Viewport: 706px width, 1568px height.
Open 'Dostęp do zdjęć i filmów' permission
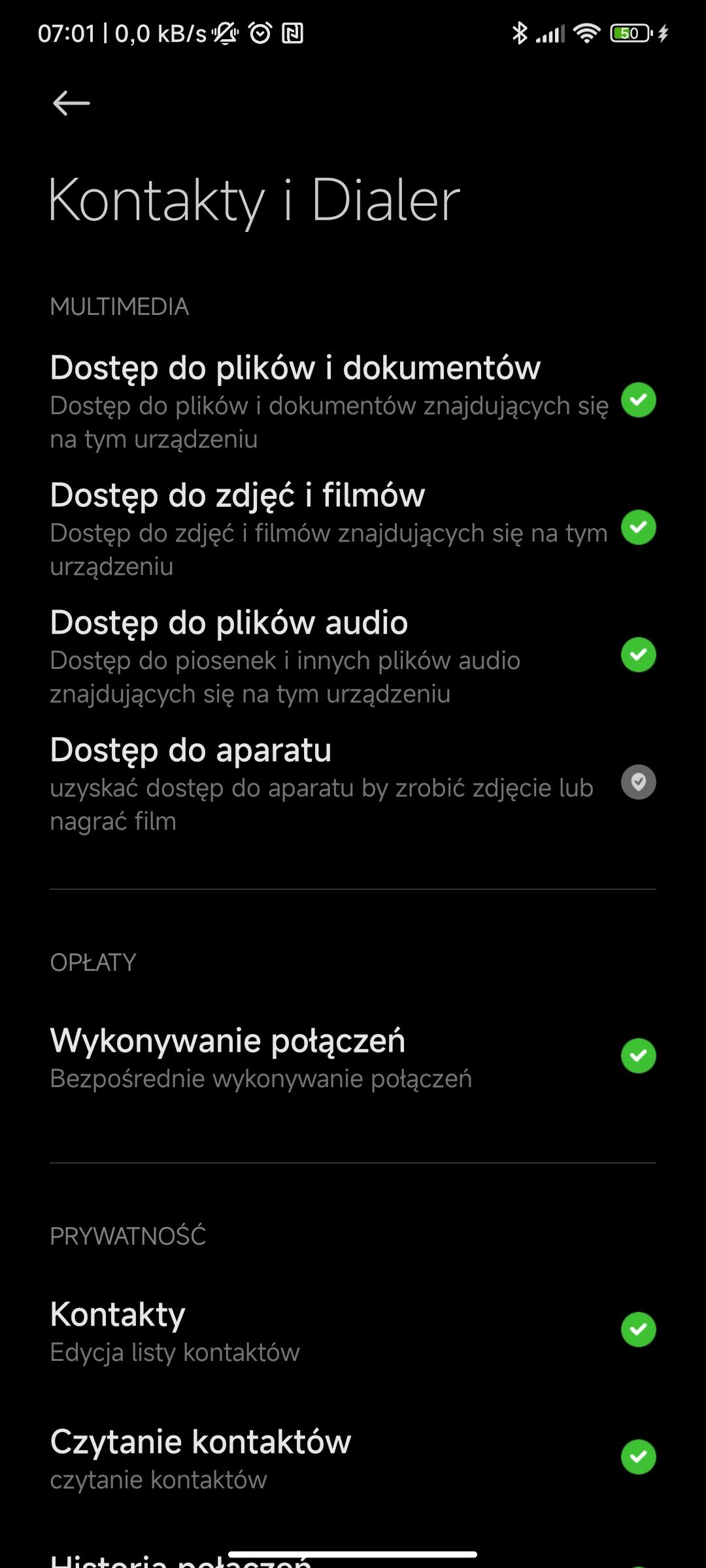point(353,529)
